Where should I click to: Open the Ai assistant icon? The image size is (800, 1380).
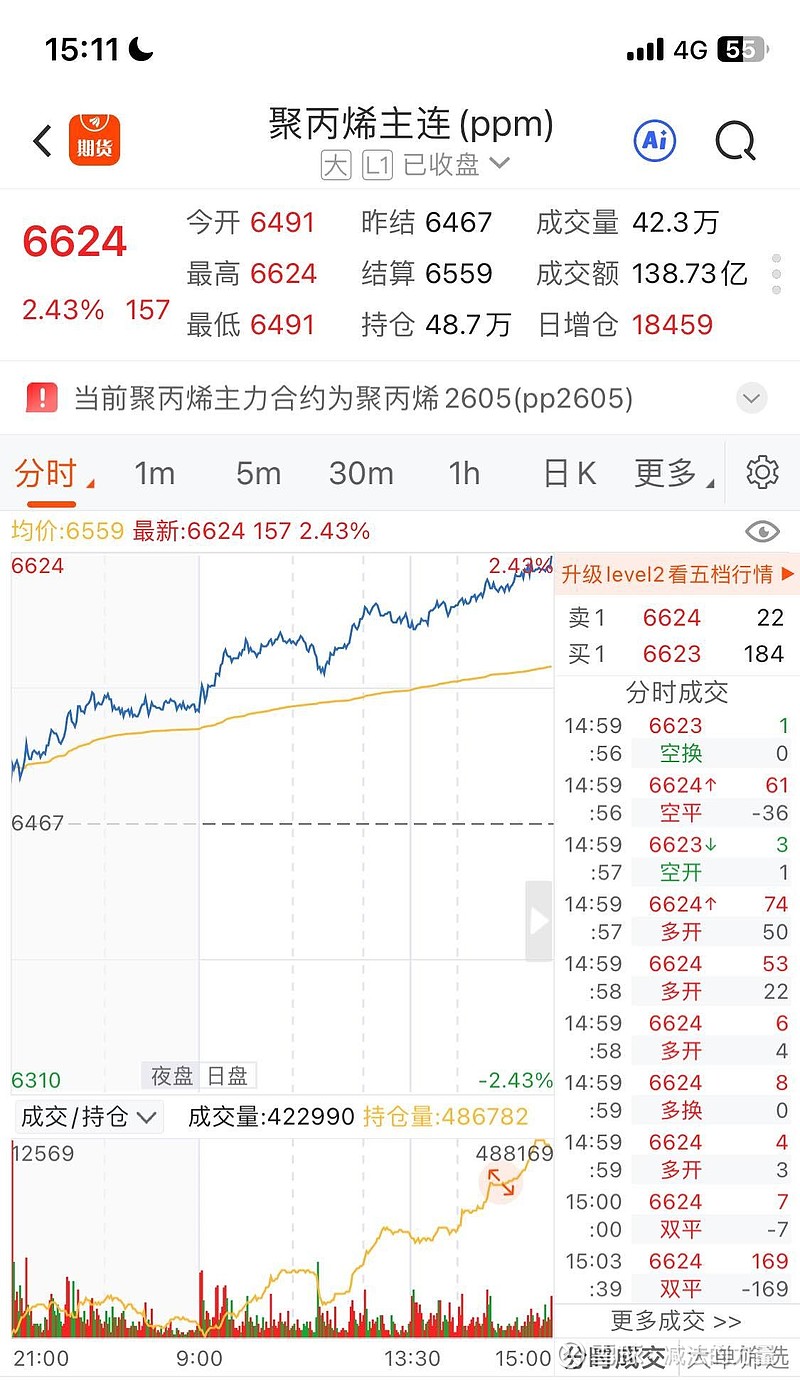pyautogui.click(x=653, y=140)
